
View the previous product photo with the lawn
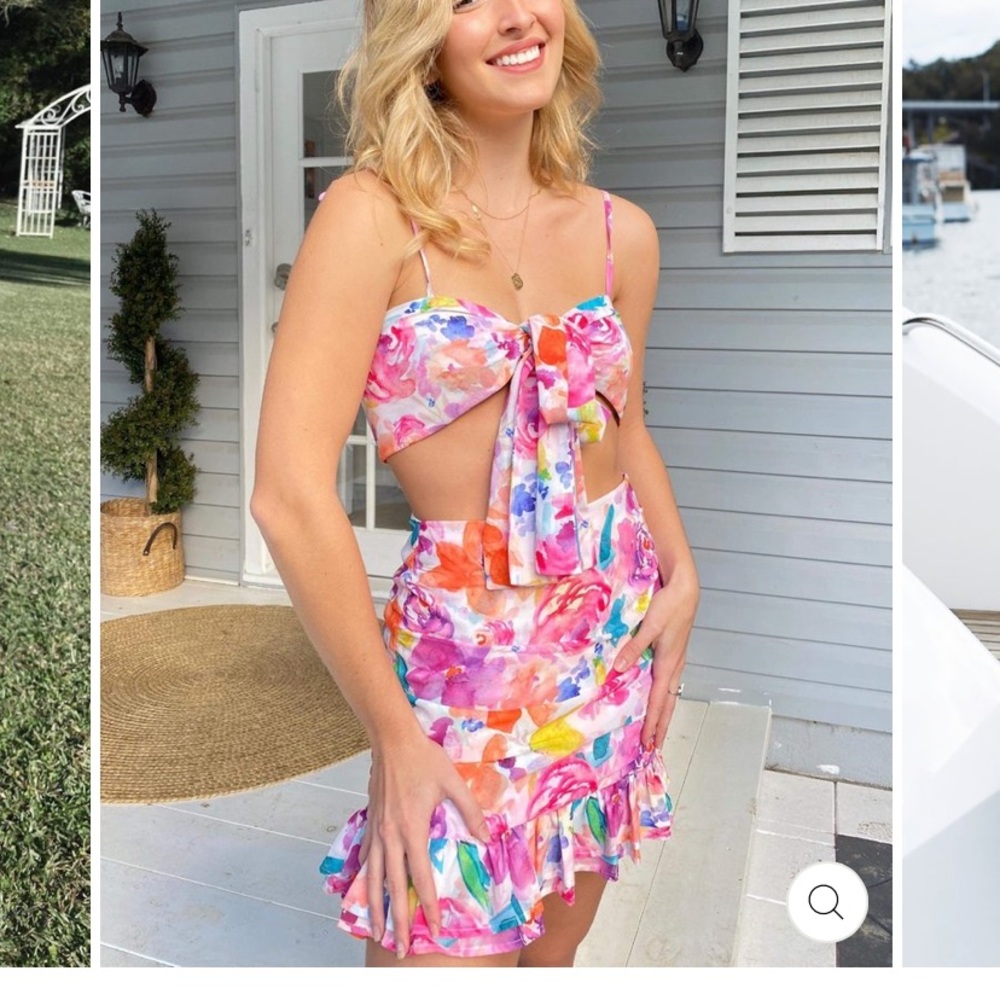pos(44,482)
